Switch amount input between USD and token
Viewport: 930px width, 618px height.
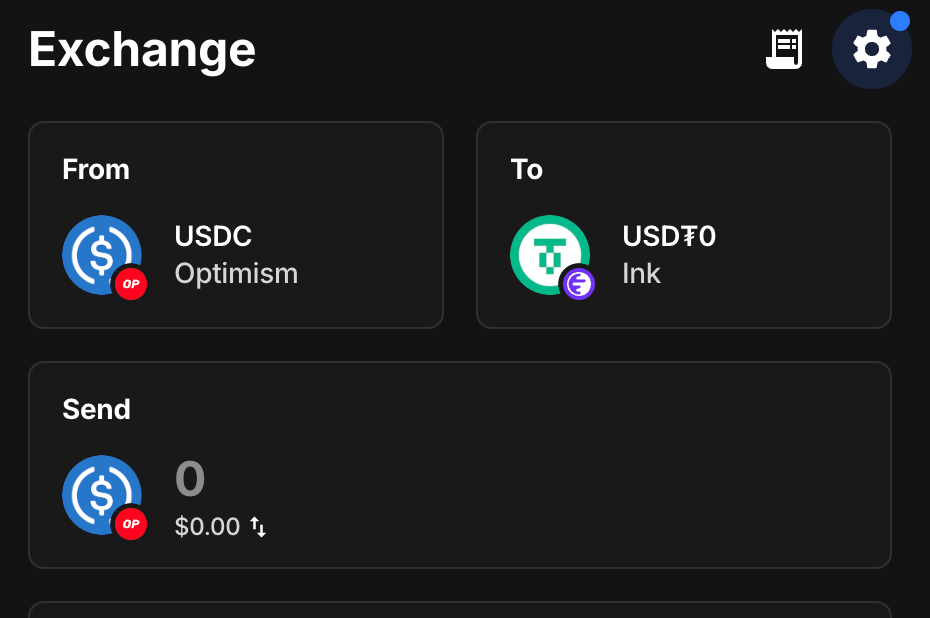[258, 527]
